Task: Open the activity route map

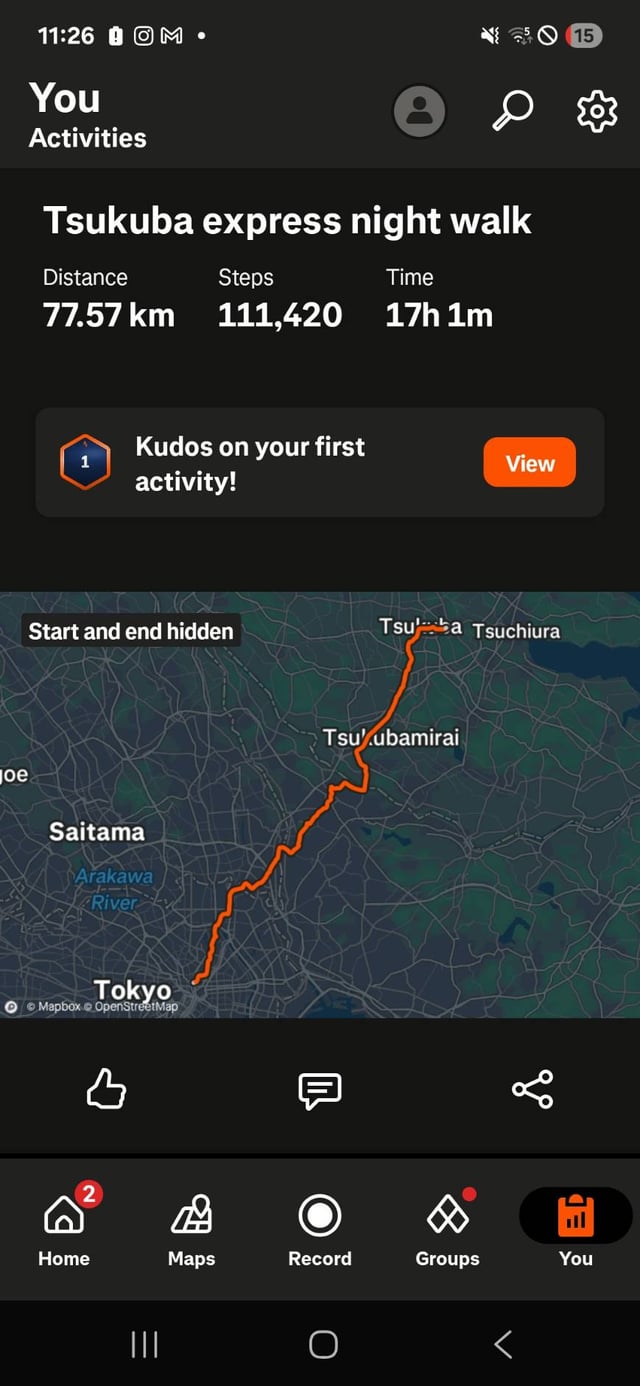Action: (x=320, y=804)
